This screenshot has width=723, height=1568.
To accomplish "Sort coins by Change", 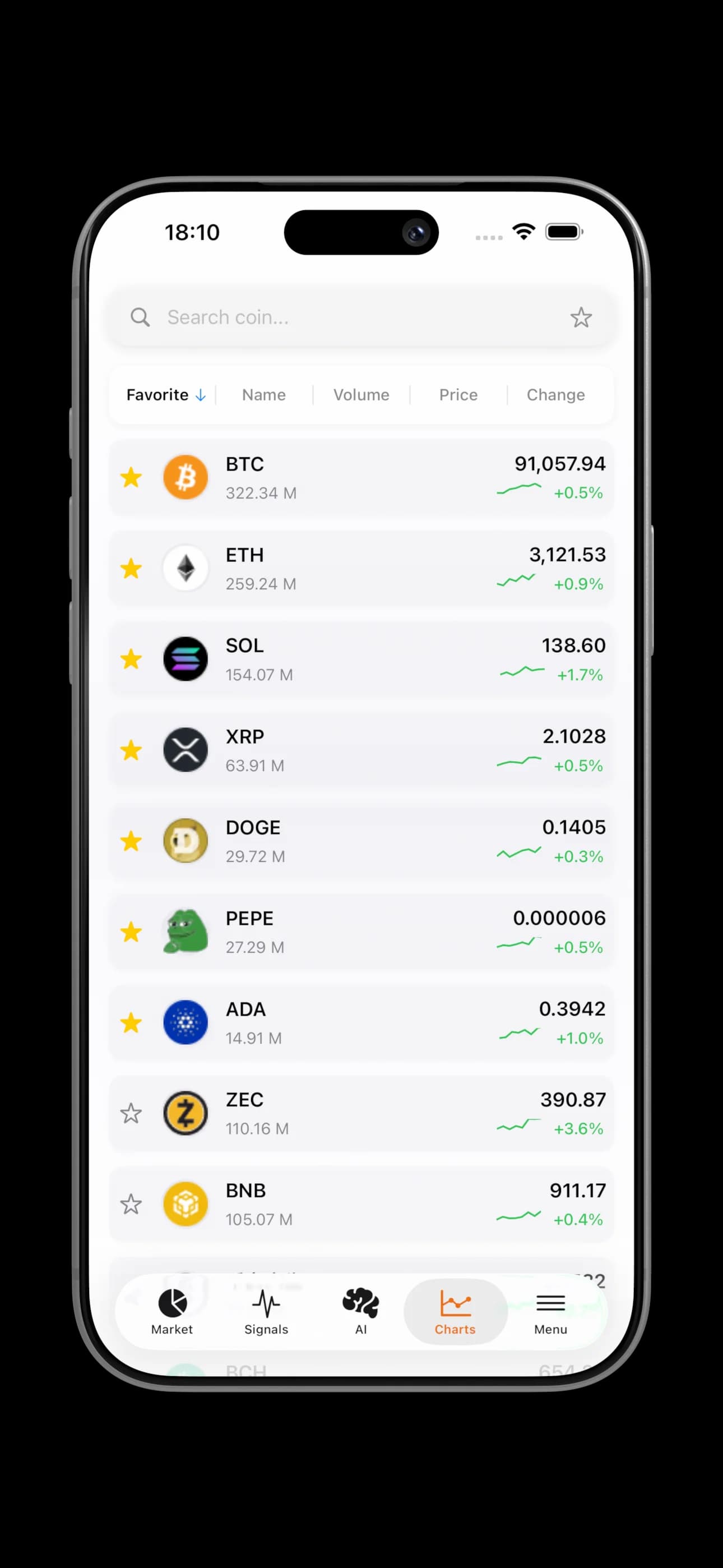I will [x=555, y=395].
